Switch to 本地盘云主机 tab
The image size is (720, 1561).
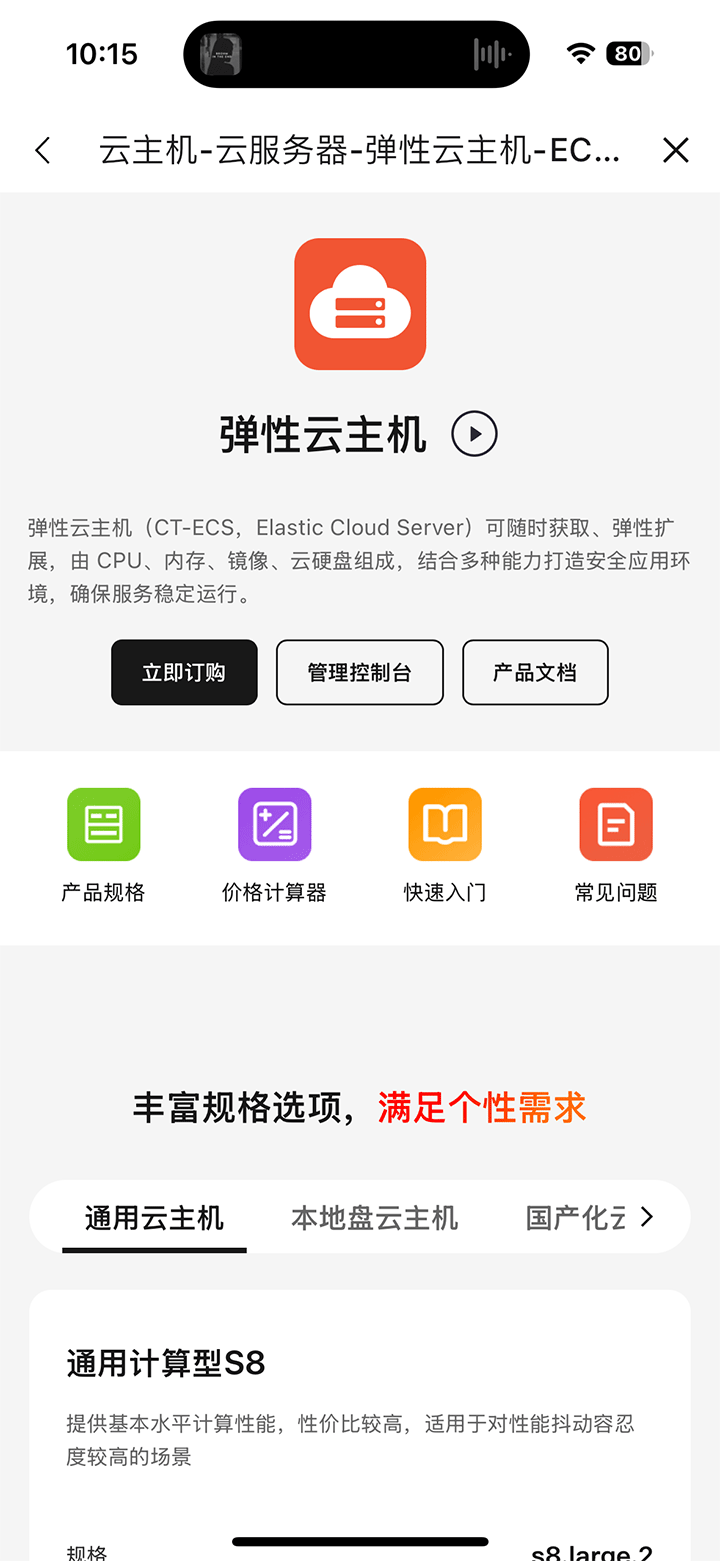point(374,1218)
